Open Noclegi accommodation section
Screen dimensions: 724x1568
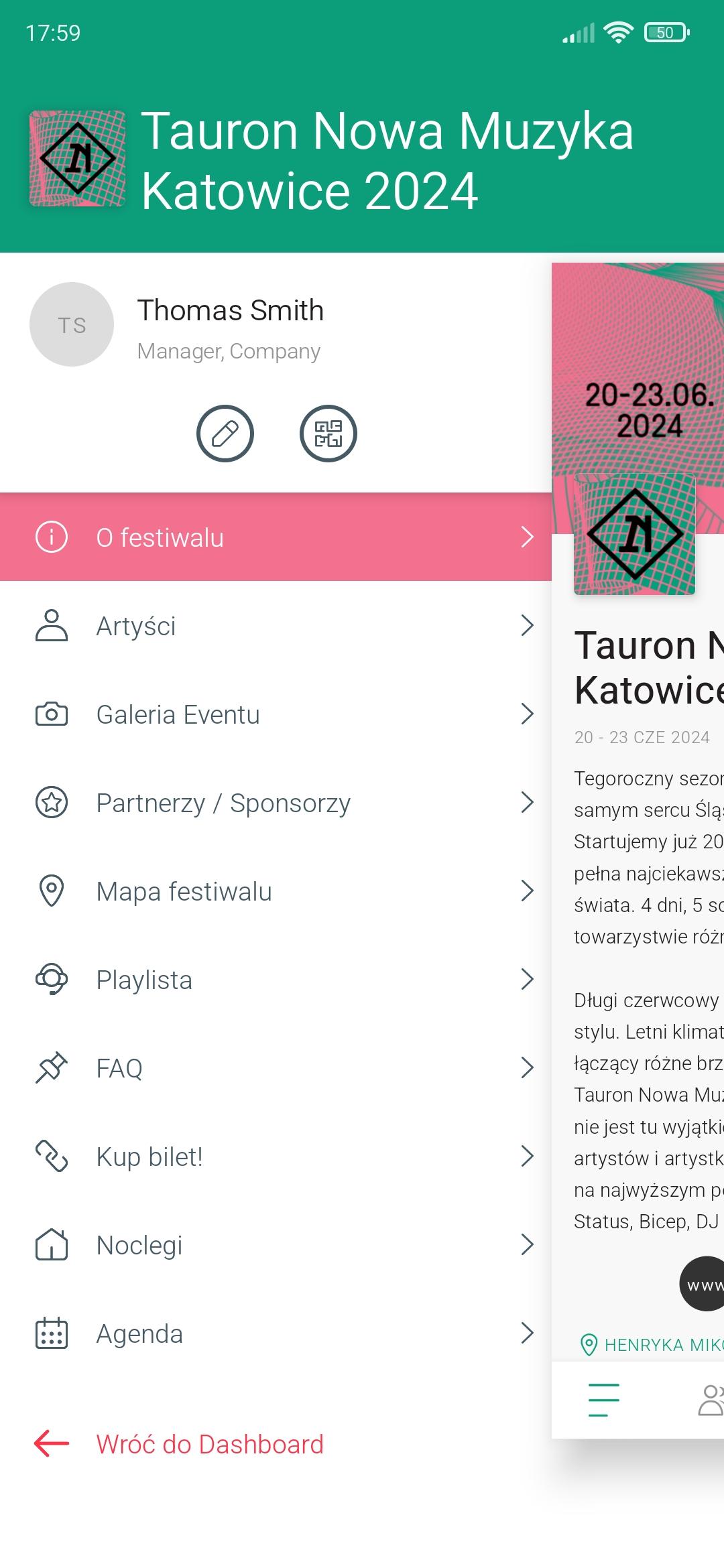[276, 1245]
